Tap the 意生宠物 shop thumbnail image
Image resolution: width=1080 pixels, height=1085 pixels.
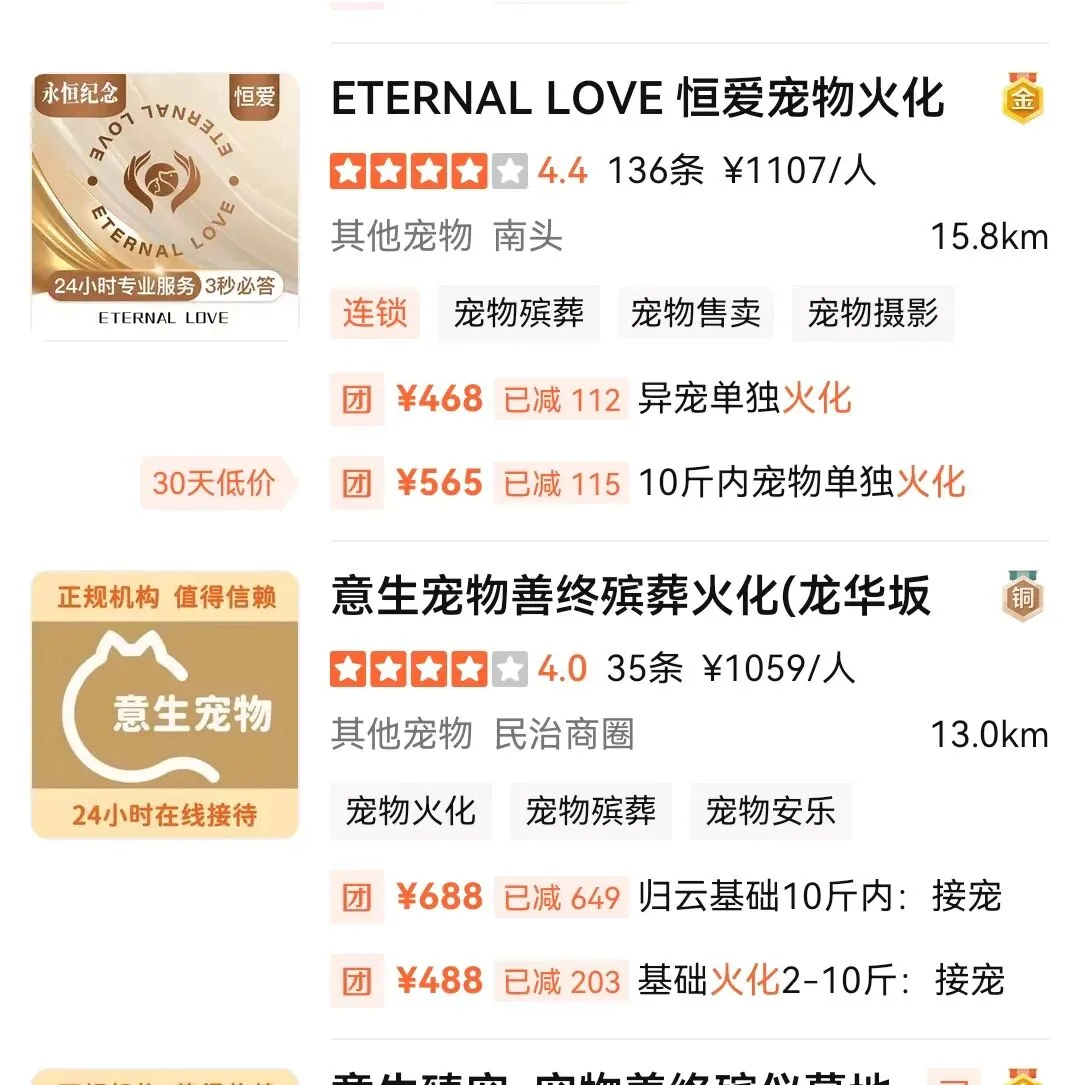coord(165,704)
